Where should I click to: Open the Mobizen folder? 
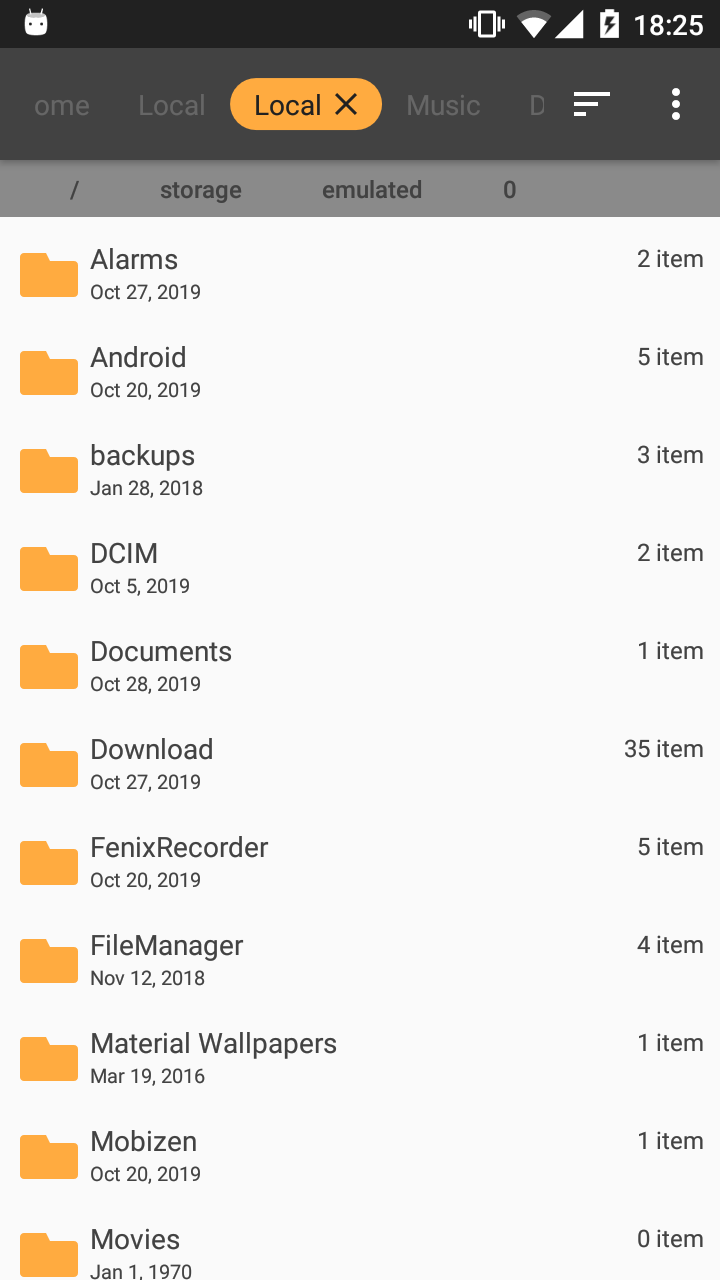[360, 1156]
